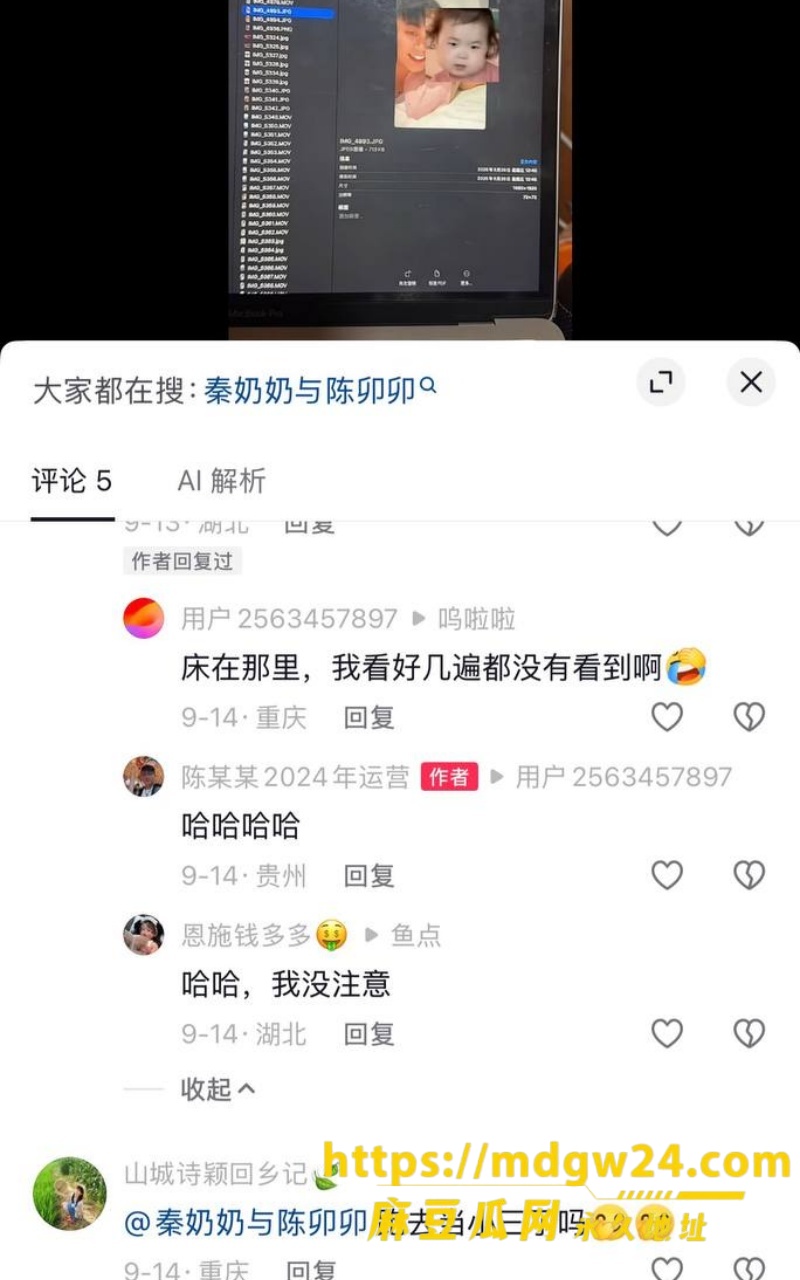Like the author's 哈哈哈哈 comment

click(x=667, y=875)
